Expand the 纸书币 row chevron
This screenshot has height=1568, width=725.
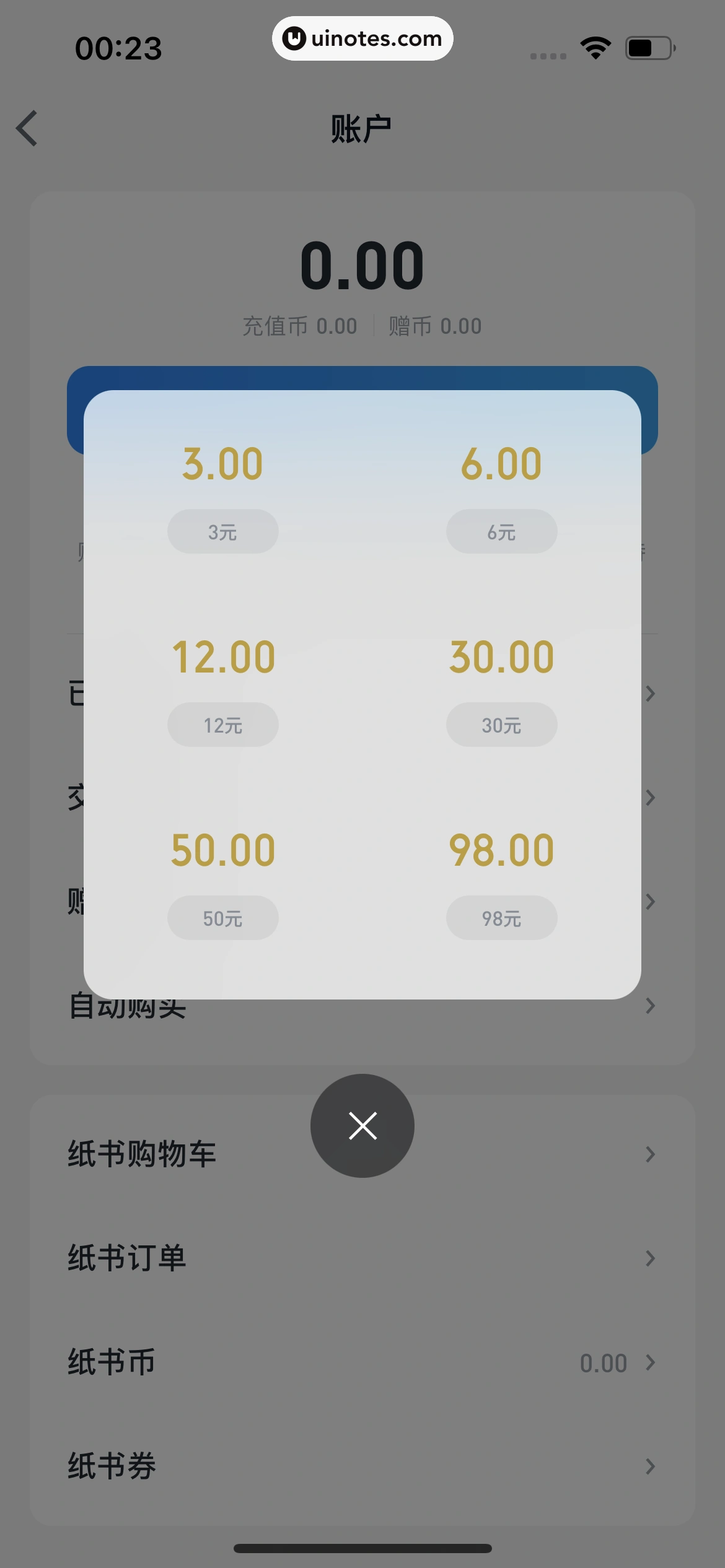(650, 1362)
